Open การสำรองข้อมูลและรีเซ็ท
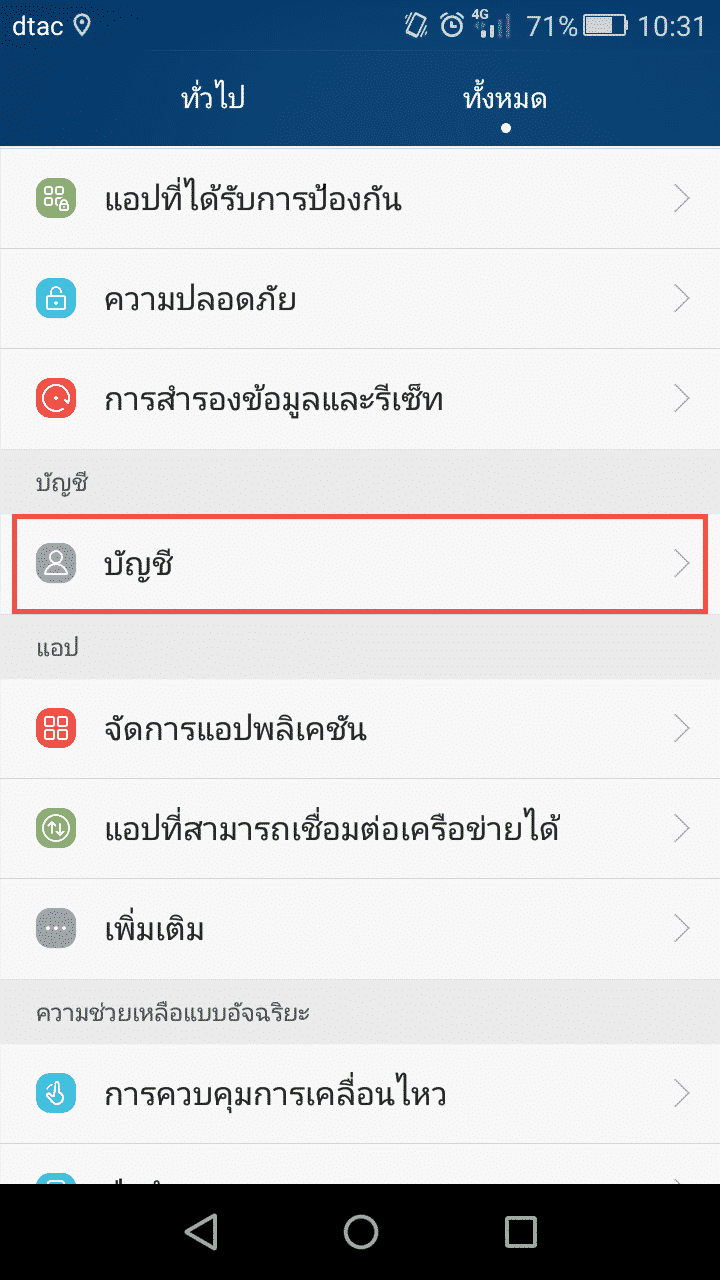Image resolution: width=720 pixels, height=1280 pixels. click(360, 399)
